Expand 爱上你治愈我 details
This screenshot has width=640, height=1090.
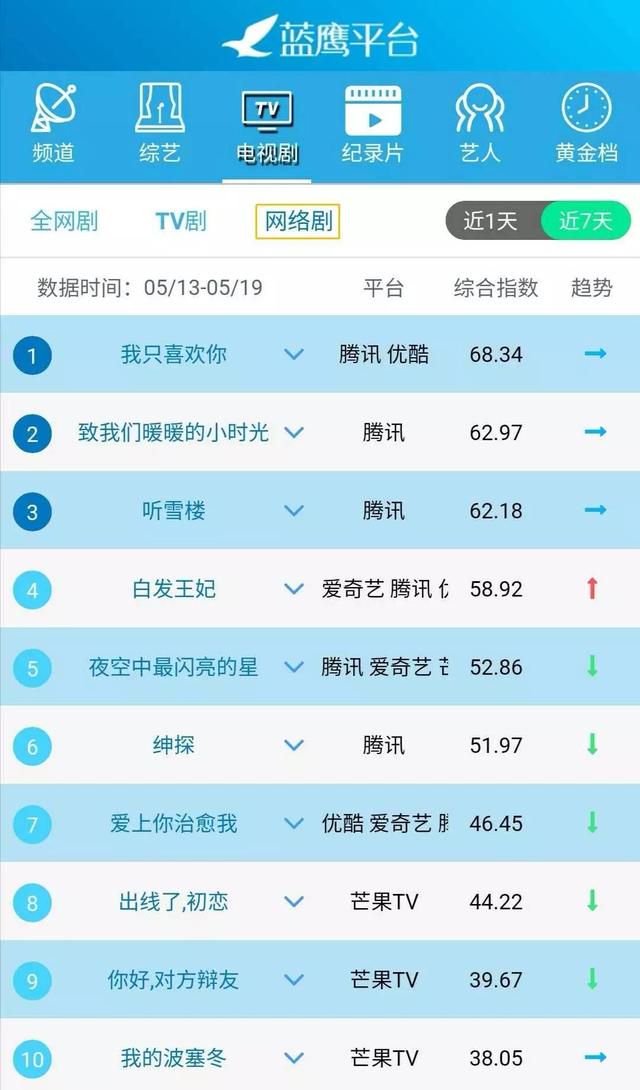point(295,824)
